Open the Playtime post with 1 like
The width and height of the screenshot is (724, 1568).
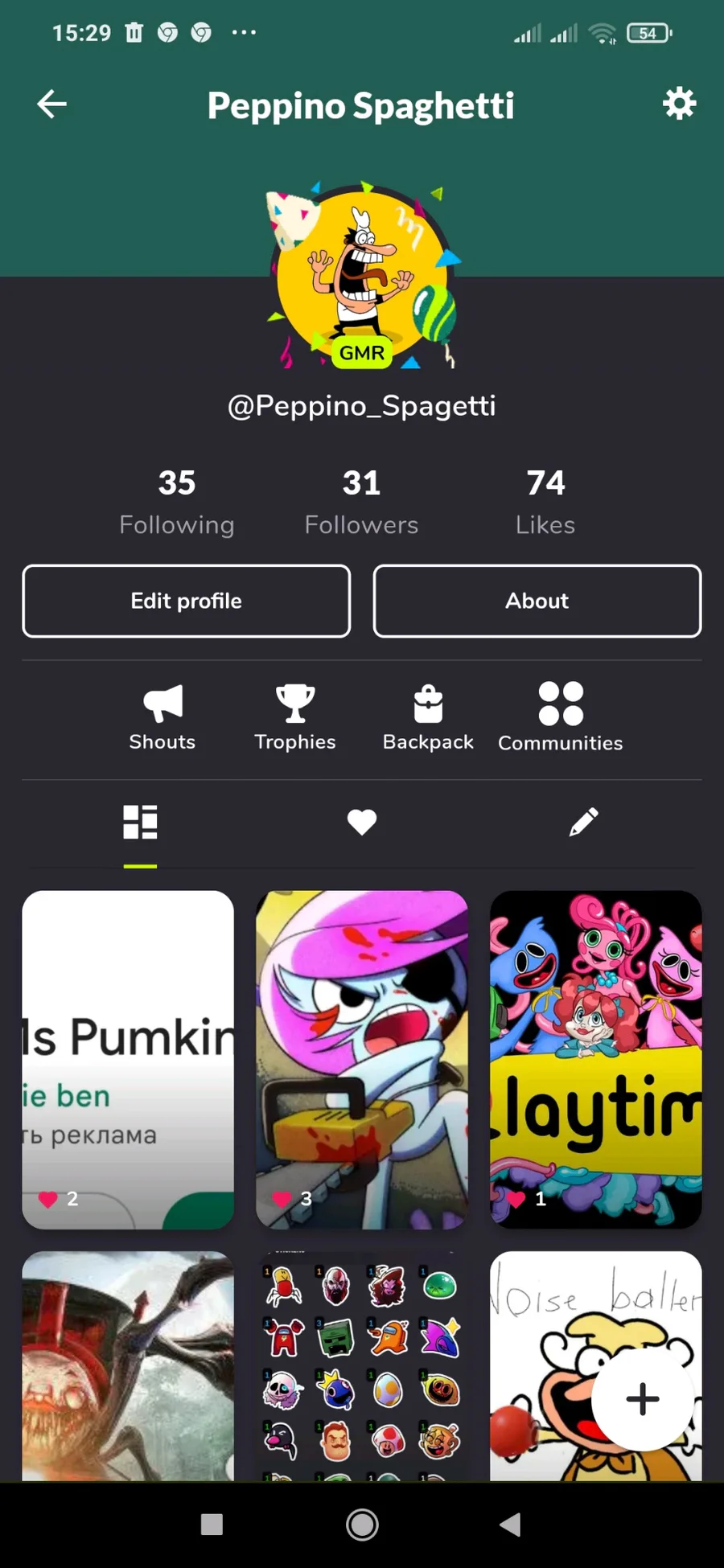coord(595,1059)
